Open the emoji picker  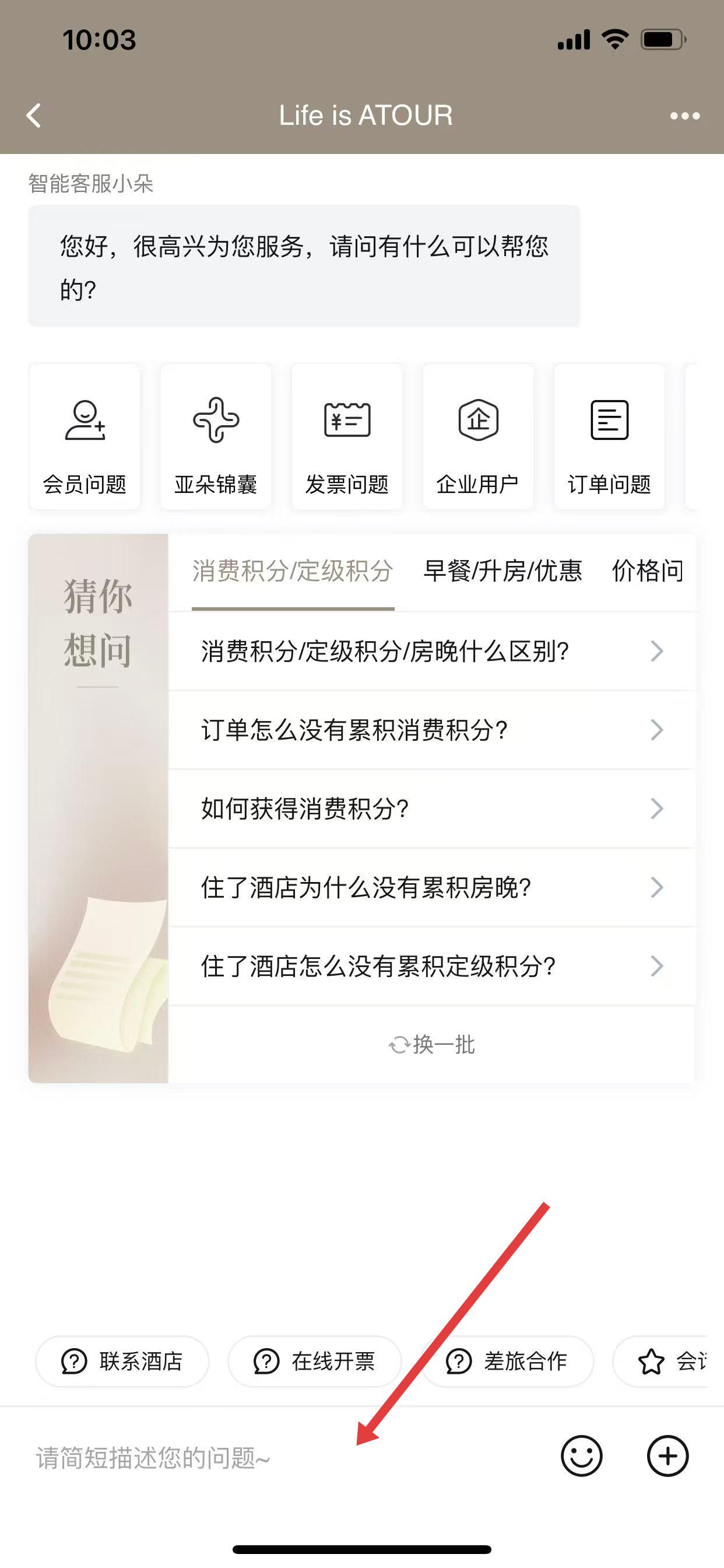click(581, 1457)
